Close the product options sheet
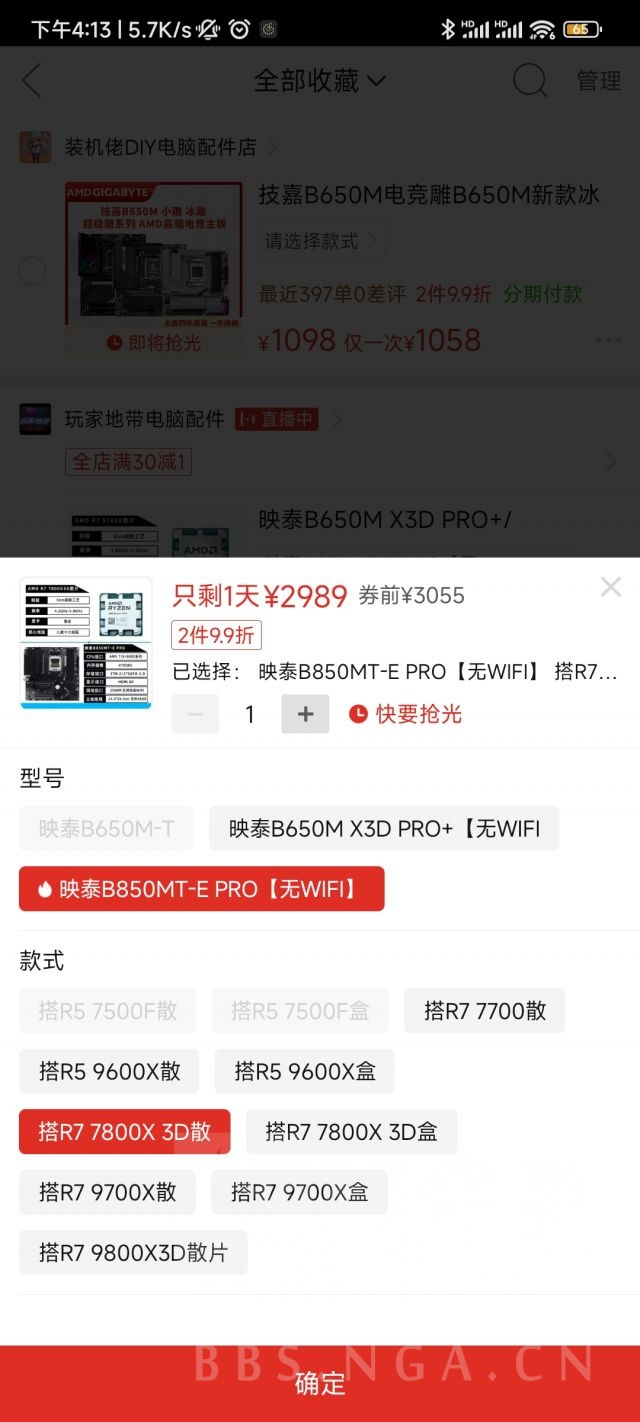The width and height of the screenshot is (640, 1422). [x=610, y=587]
